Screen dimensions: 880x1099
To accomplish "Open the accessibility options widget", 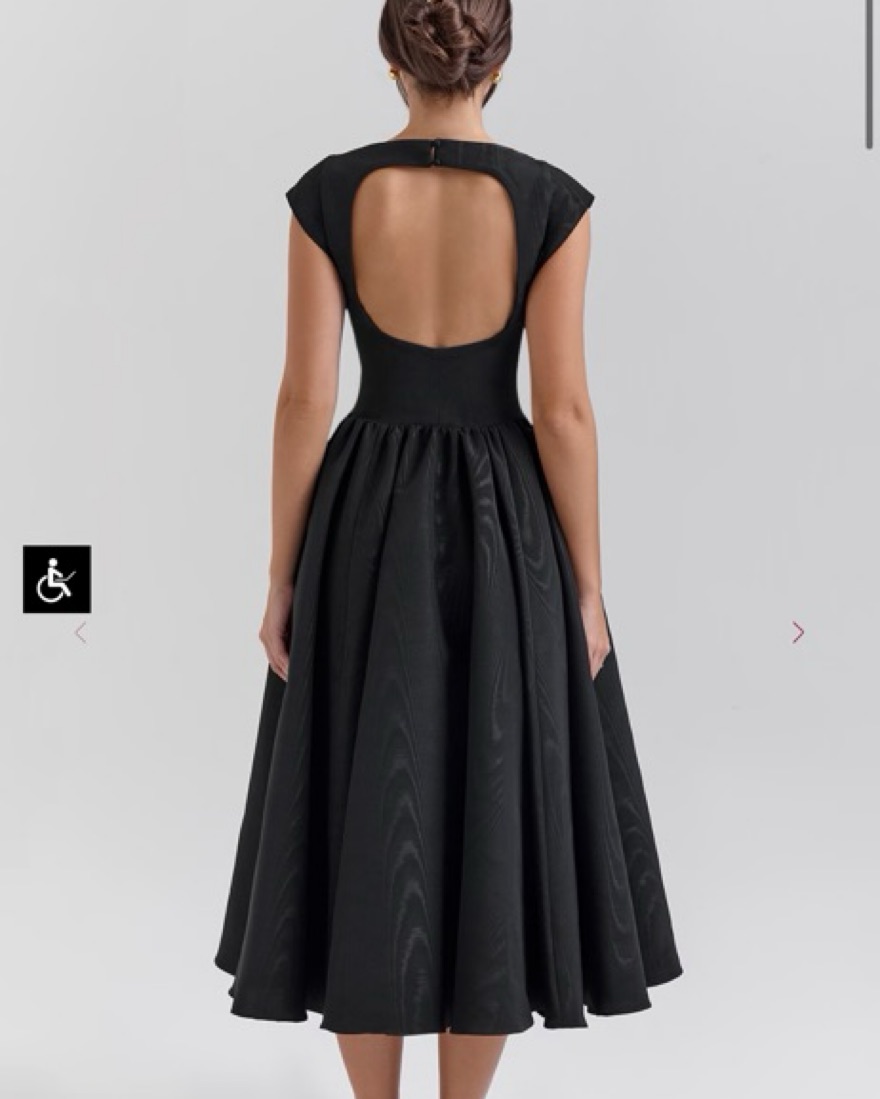I will pyautogui.click(x=57, y=579).
